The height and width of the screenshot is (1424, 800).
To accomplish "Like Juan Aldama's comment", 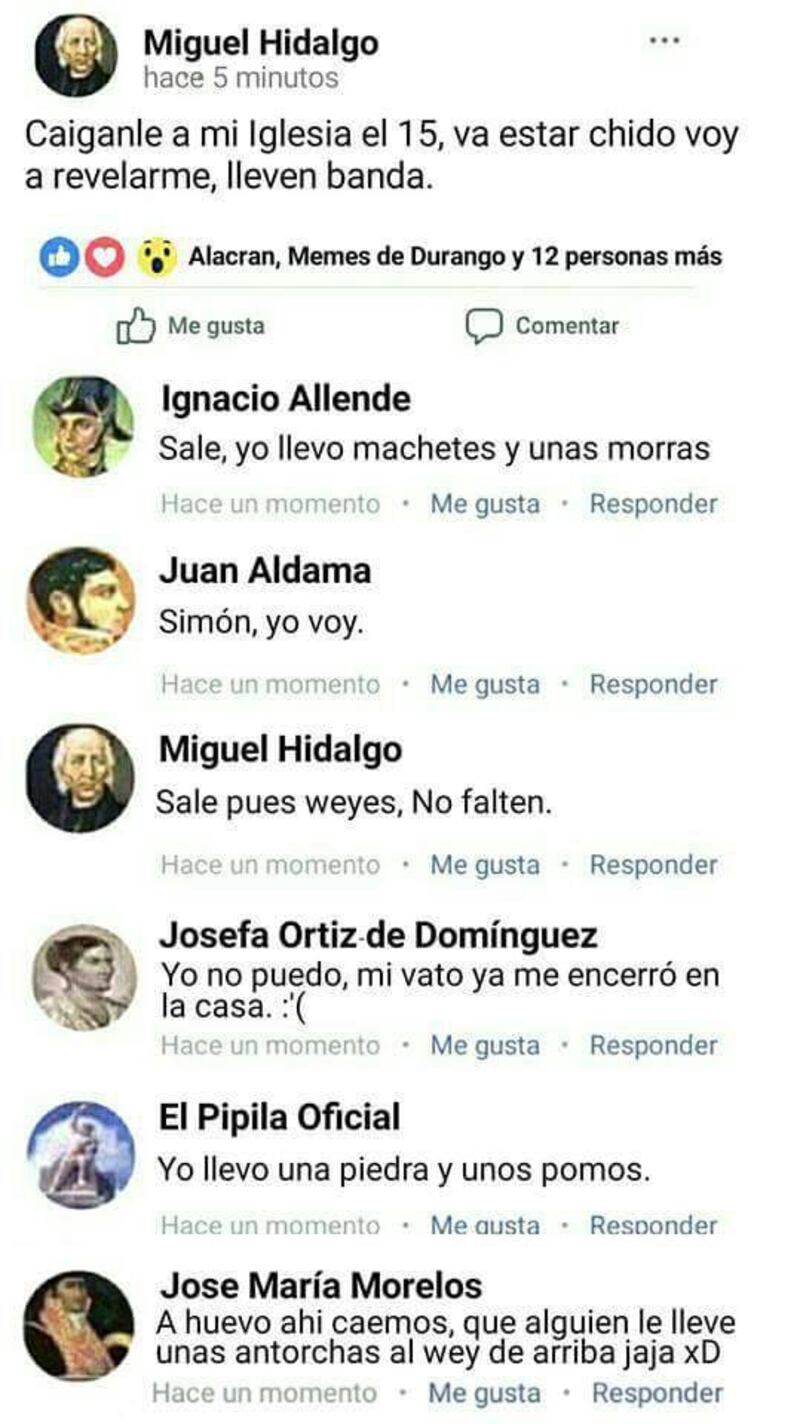I will 485,685.
